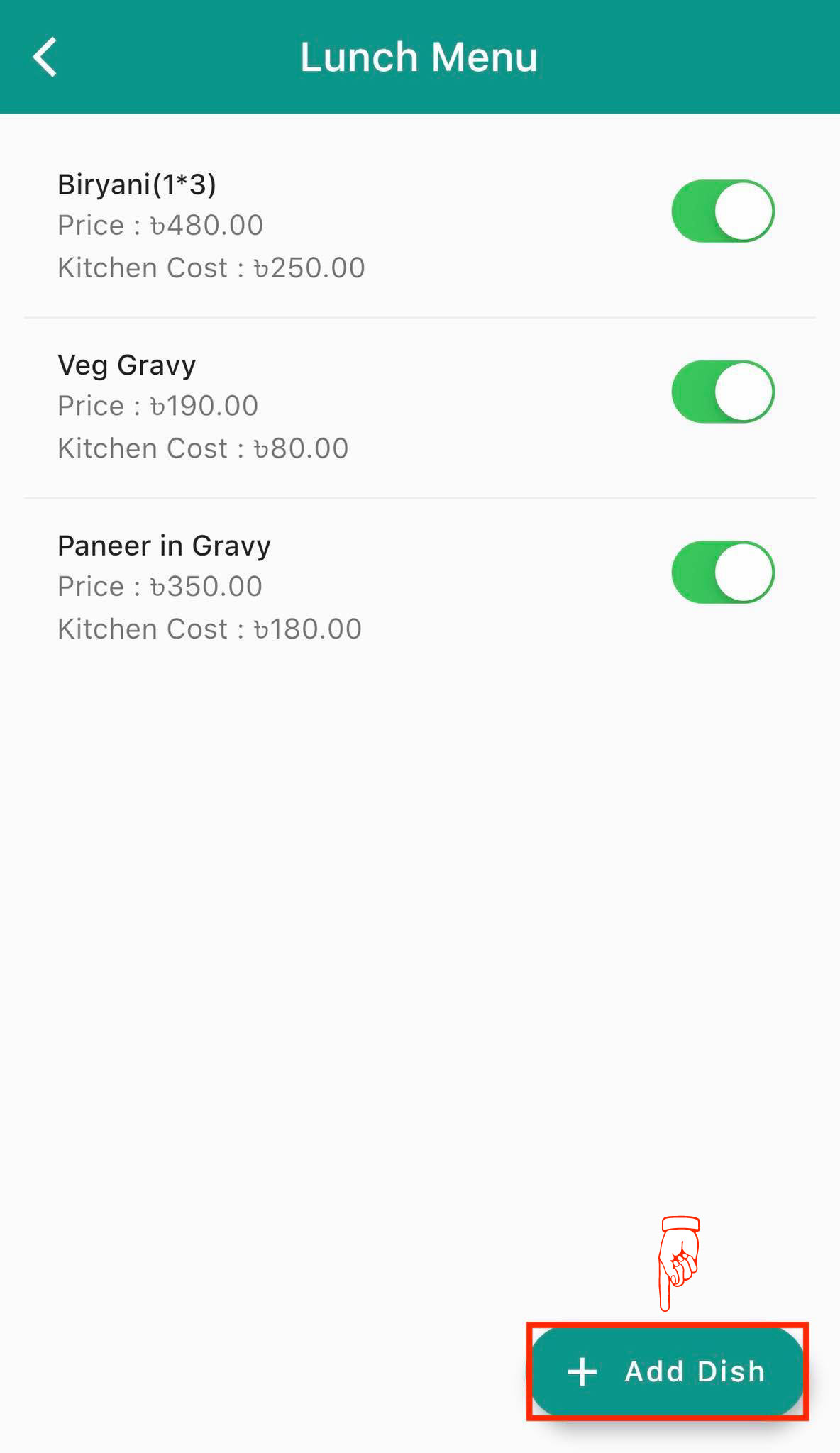Disable the Veg Gravy dish switch
Image resolution: width=840 pixels, height=1453 pixels.
[x=722, y=392]
